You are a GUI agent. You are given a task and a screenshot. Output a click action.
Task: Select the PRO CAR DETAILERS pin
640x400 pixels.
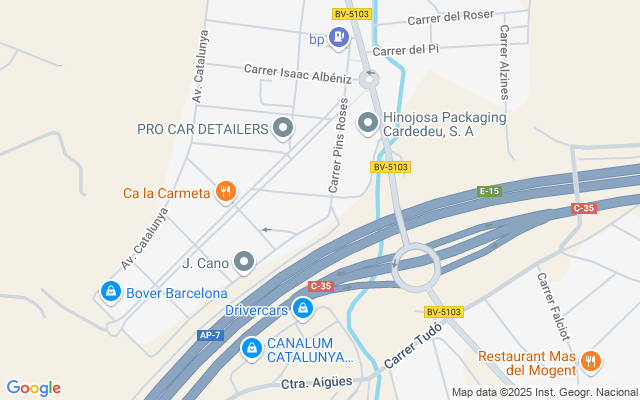283,128
